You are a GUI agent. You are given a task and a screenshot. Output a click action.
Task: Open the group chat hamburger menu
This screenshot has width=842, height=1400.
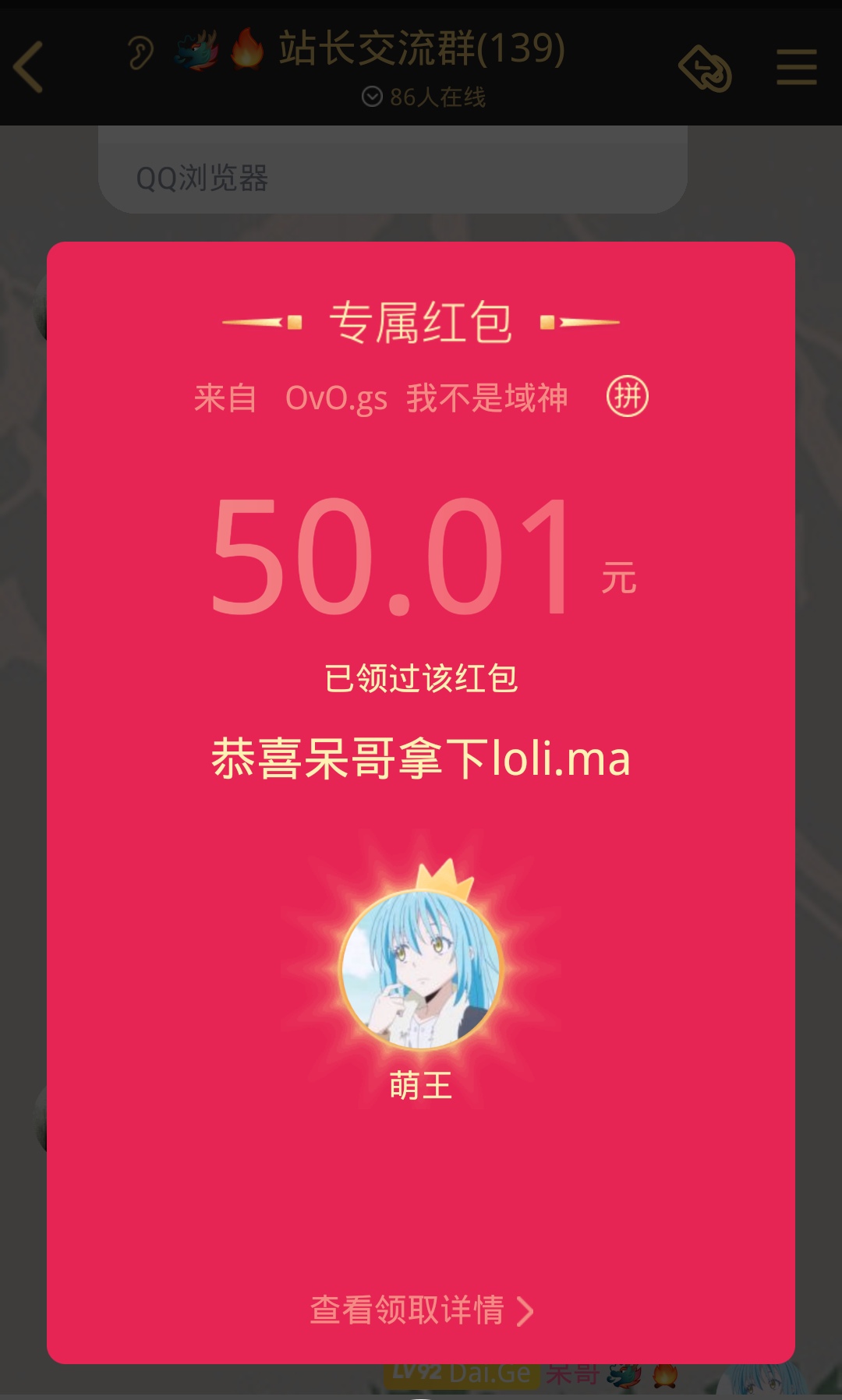(x=796, y=67)
